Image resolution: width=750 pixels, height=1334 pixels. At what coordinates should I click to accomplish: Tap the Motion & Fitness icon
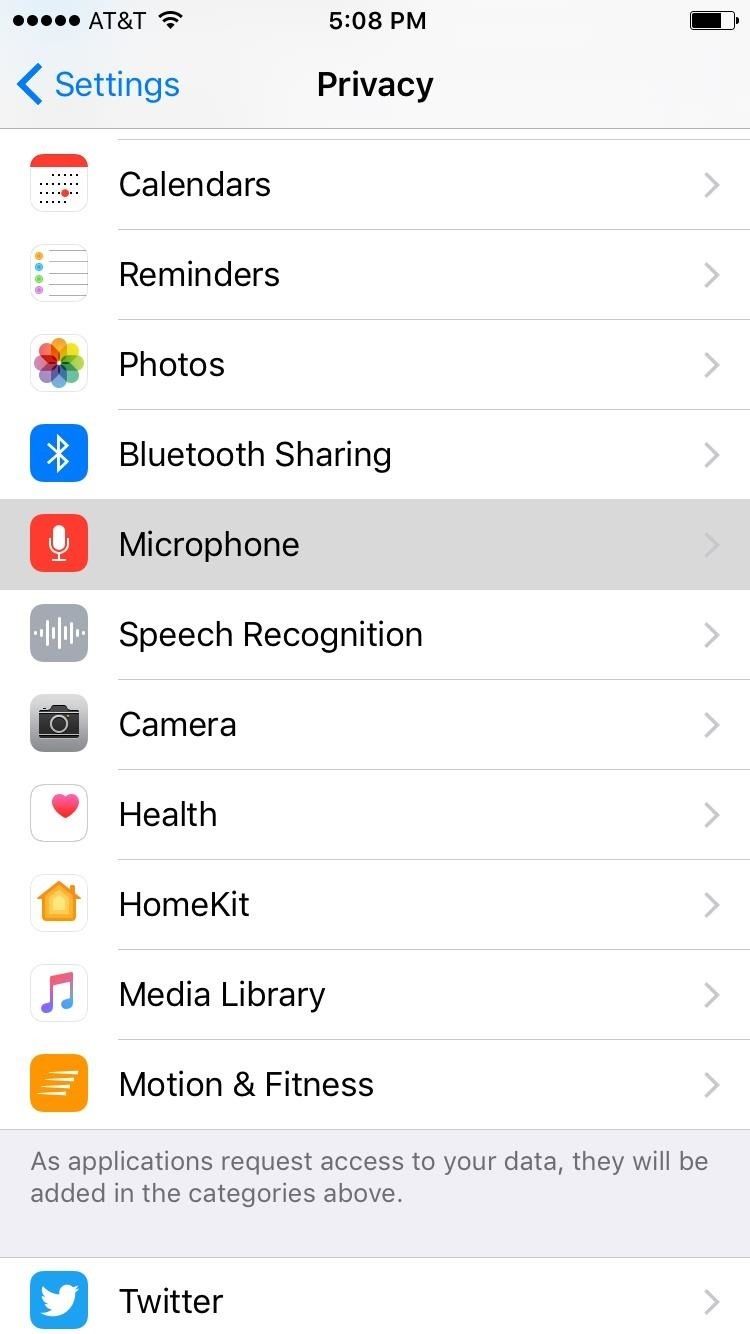coord(58,1083)
